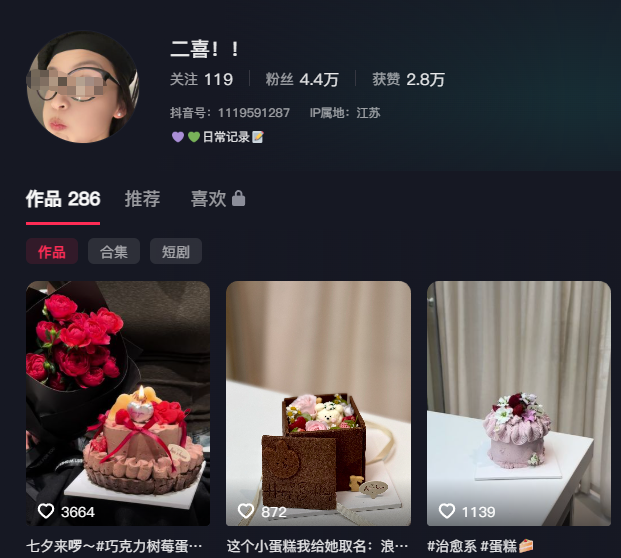View the 粉丝 followers list
The image size is (621, 558).
tap(302, 80)
